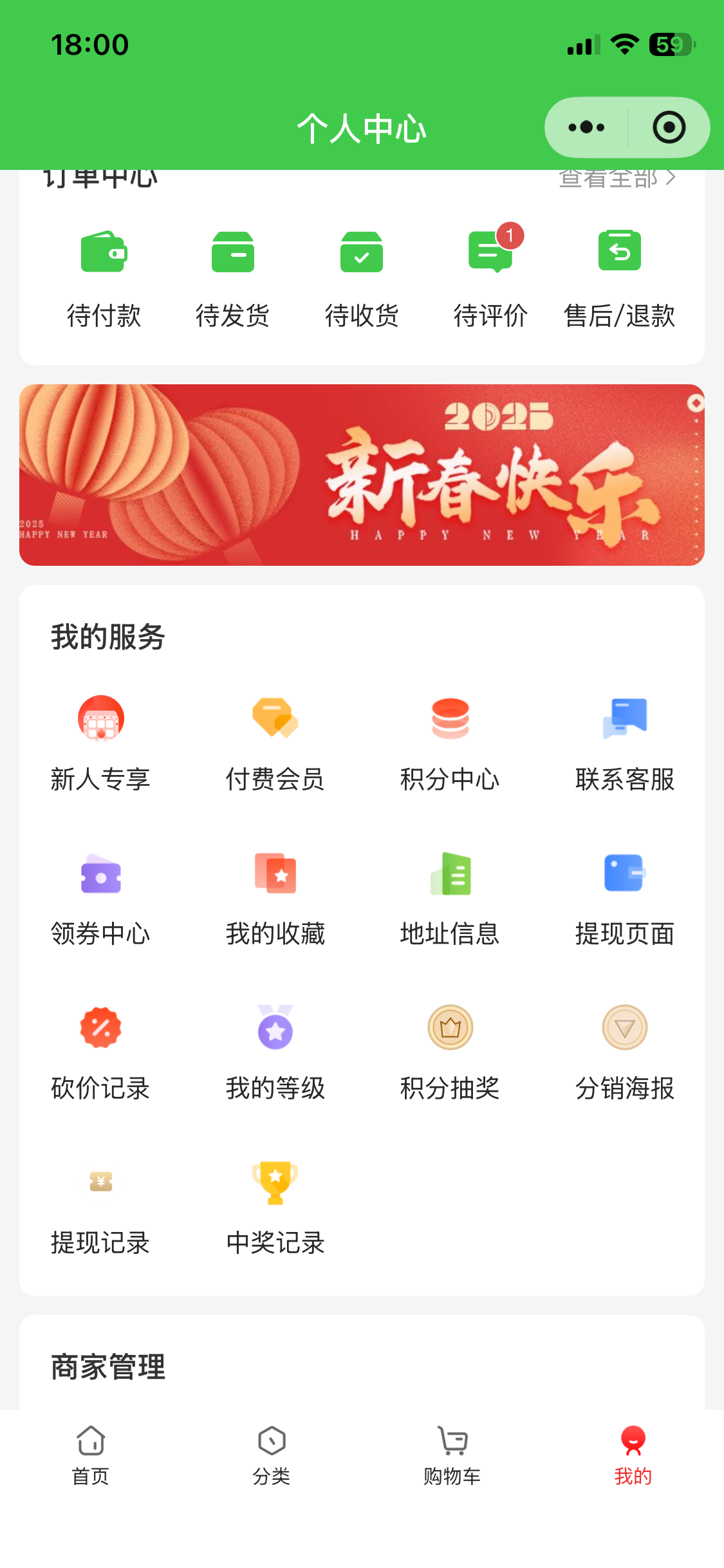724x1568 pixels.
Task: Open 新人专享 newcomer offers
Action: (100, 743)
